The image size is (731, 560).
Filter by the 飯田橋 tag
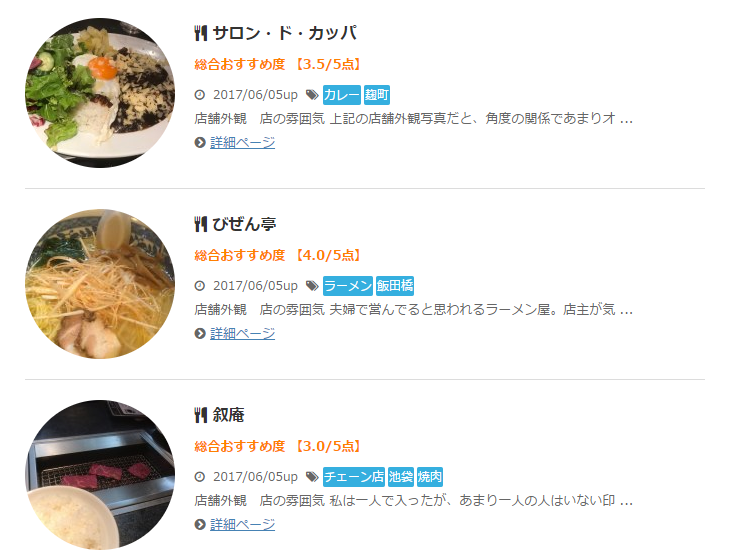tap(395, 286)
